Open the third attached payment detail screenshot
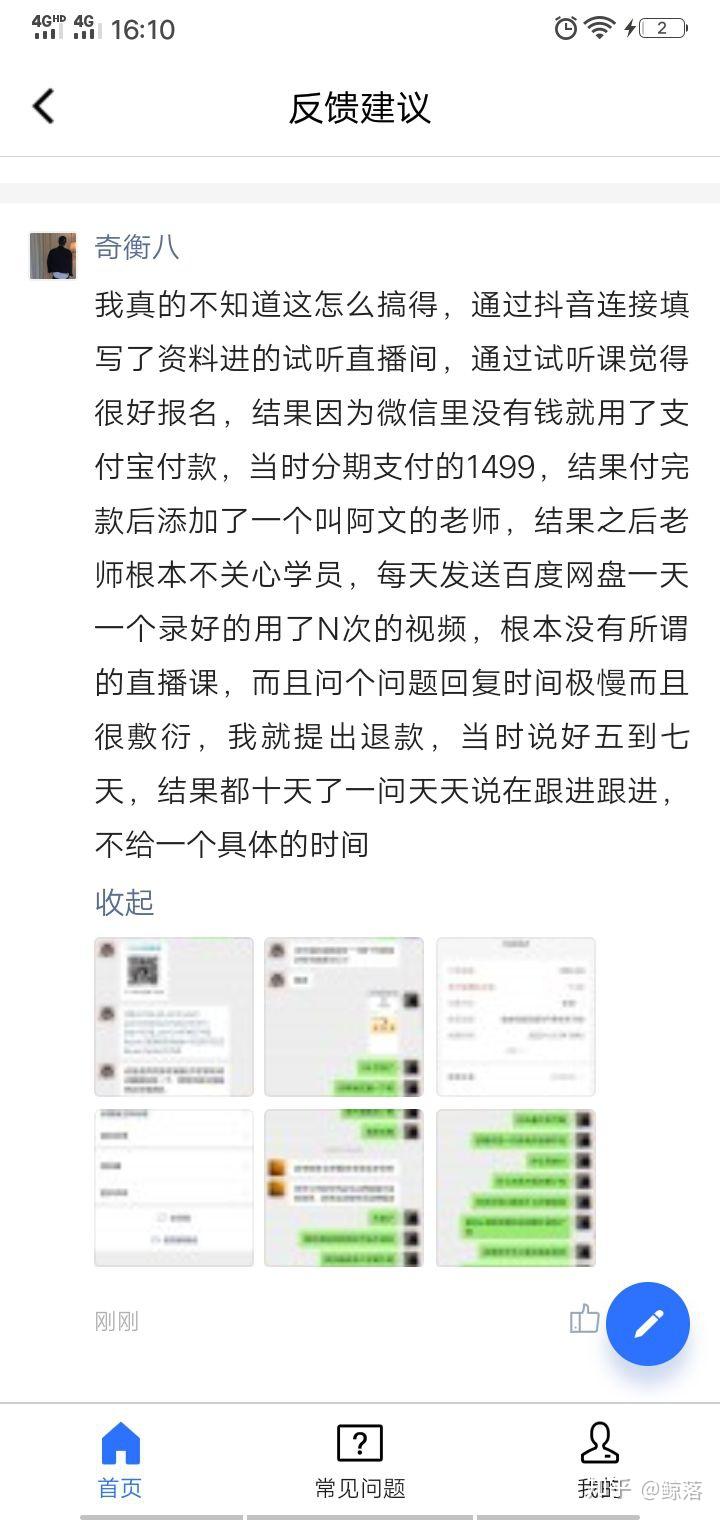 [516, 1016]
